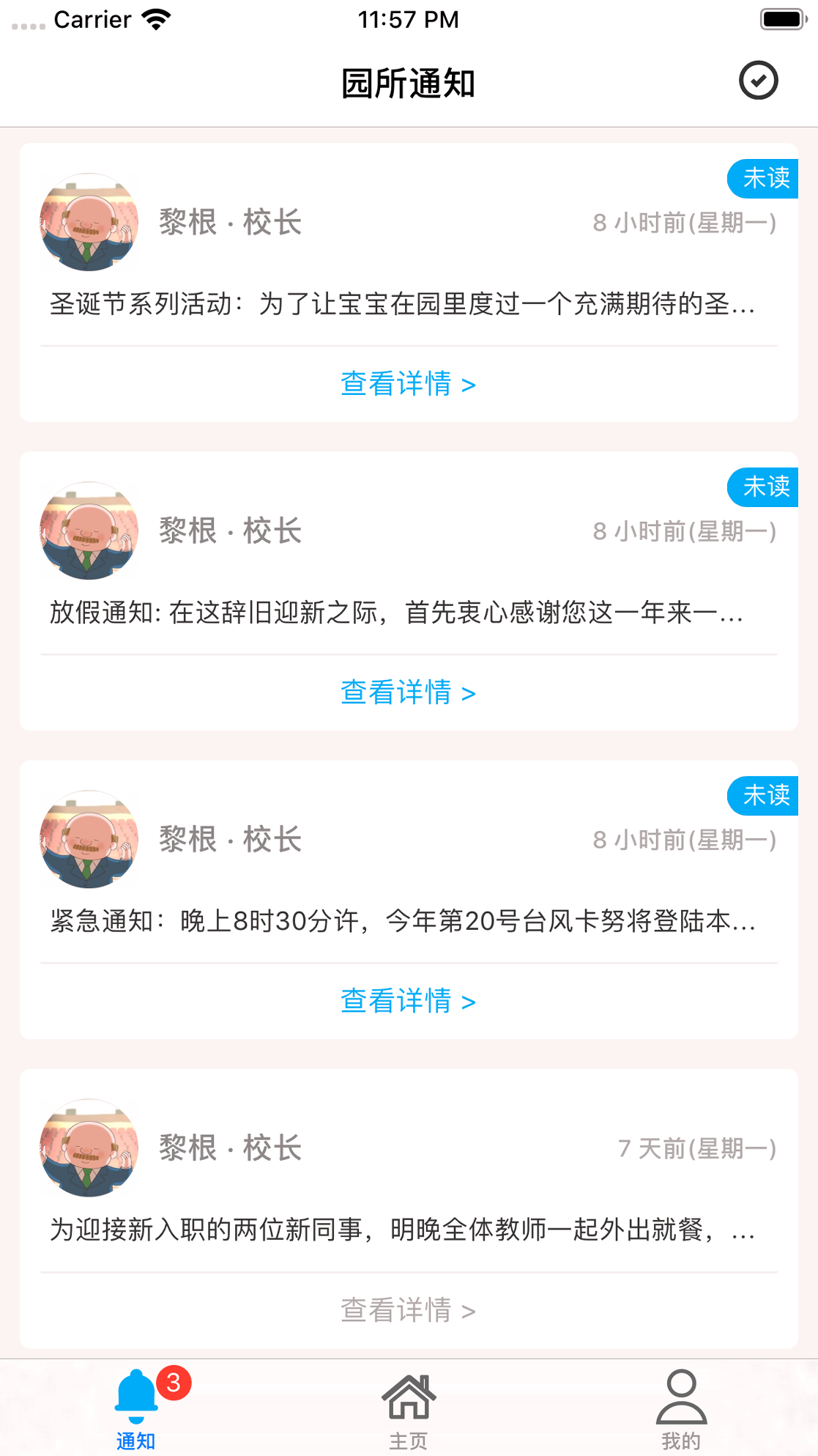Tap the 未读 badge on the holiday notice
Screen dimensions: 818x1456
coord(762,487)
